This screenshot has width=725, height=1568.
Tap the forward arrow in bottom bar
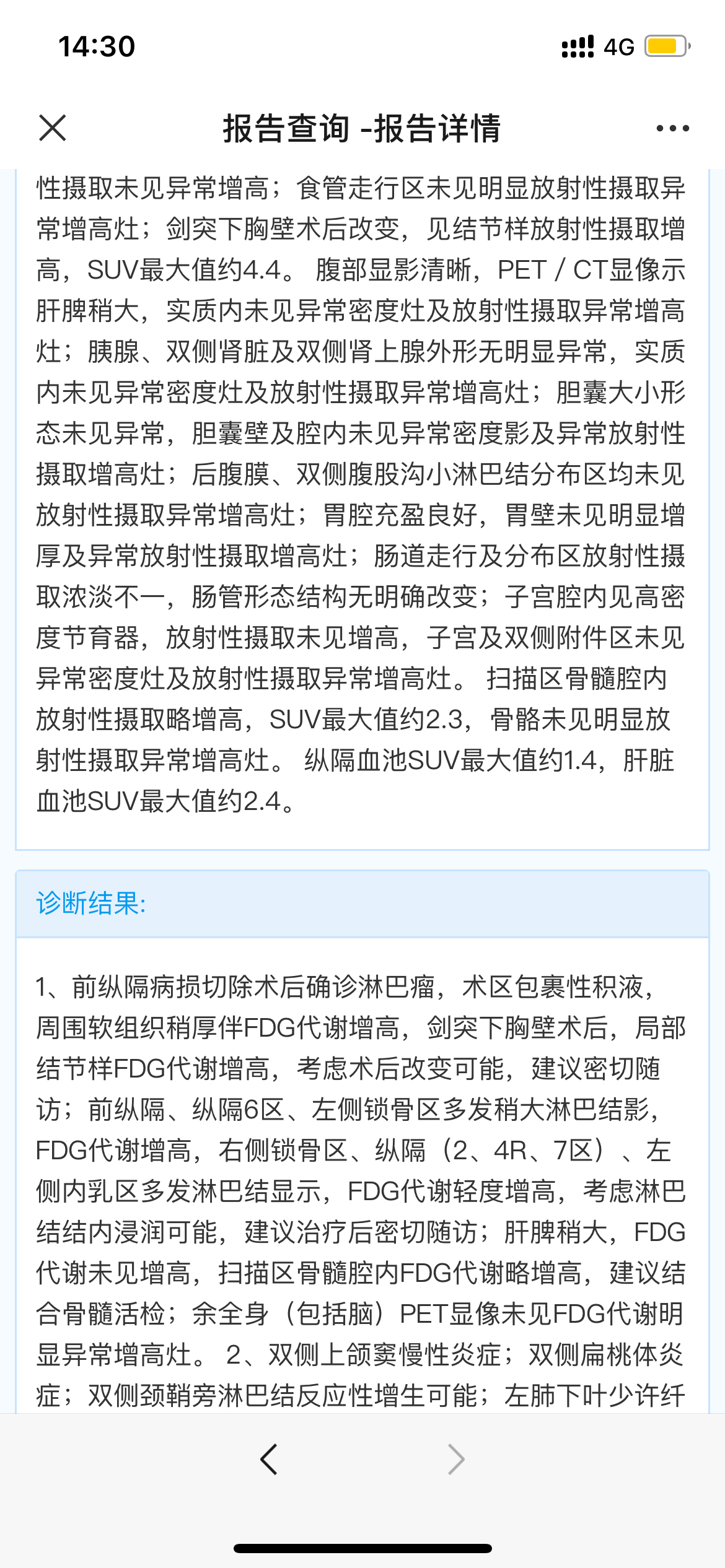tap(456, 1459)
